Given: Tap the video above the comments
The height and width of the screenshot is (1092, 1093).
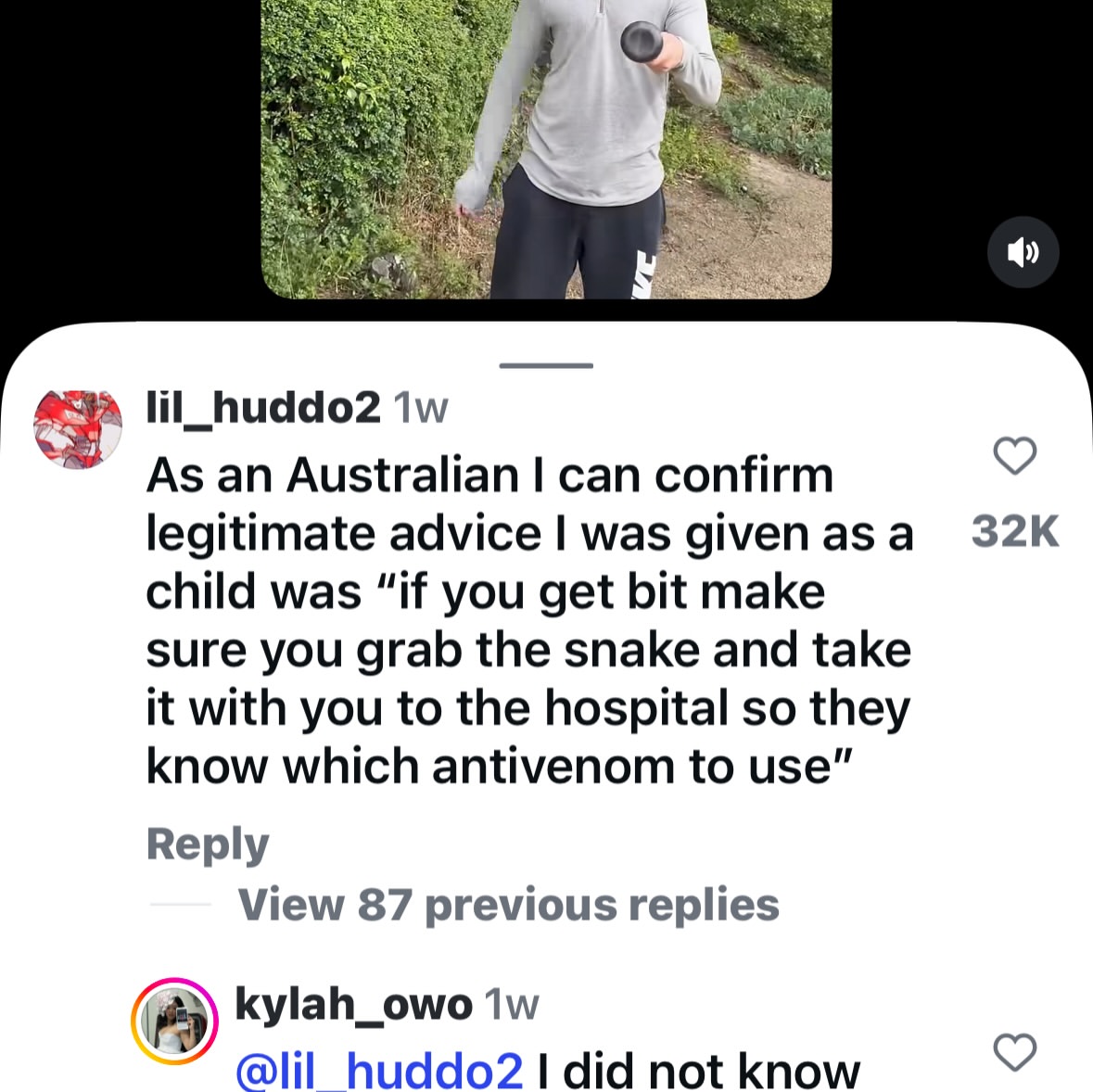Looking at the screenshot, I should [546, 148].
